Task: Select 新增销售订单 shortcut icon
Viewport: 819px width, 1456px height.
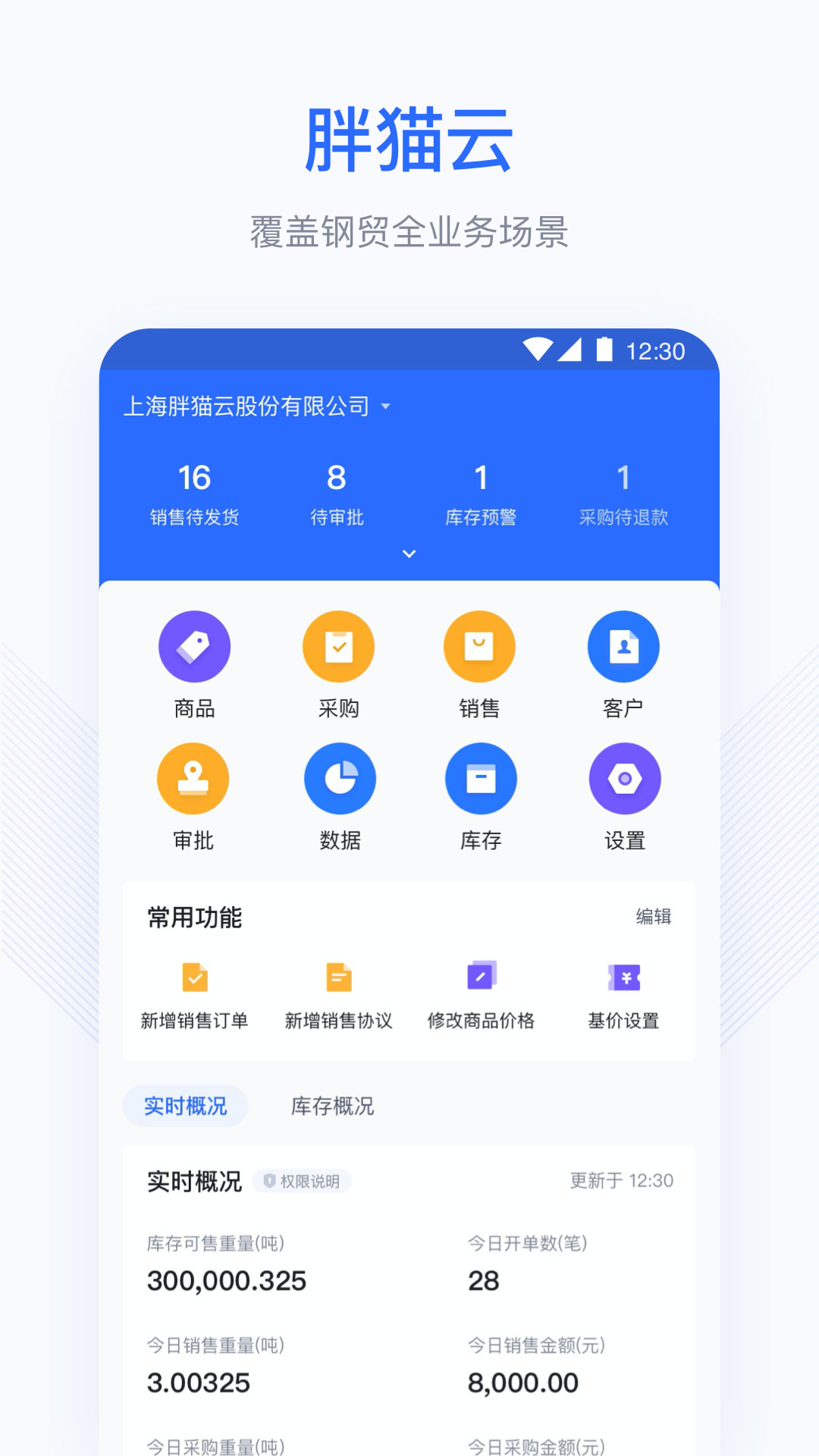Action: pyautogui.click(x=195, y=980)
